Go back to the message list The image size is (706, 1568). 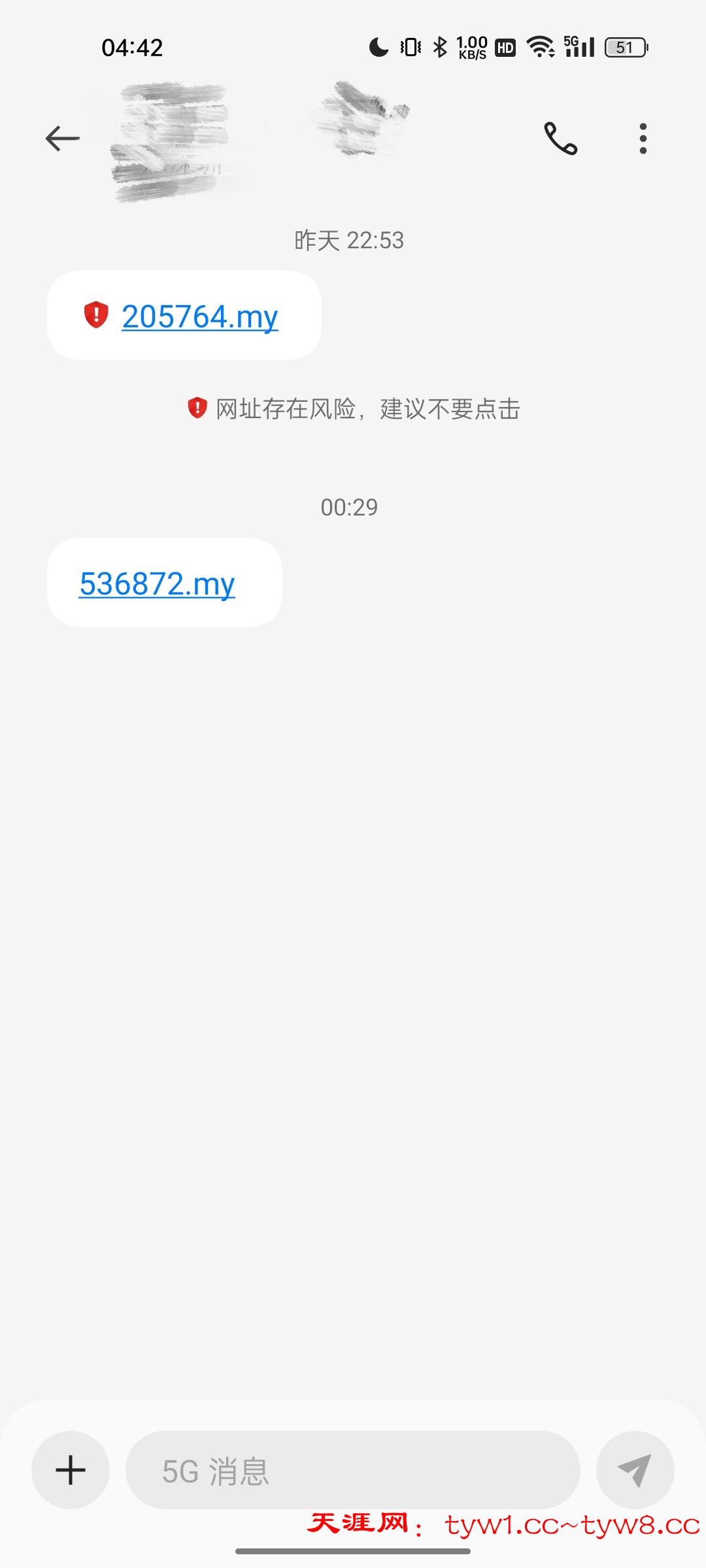coord(62,139)
